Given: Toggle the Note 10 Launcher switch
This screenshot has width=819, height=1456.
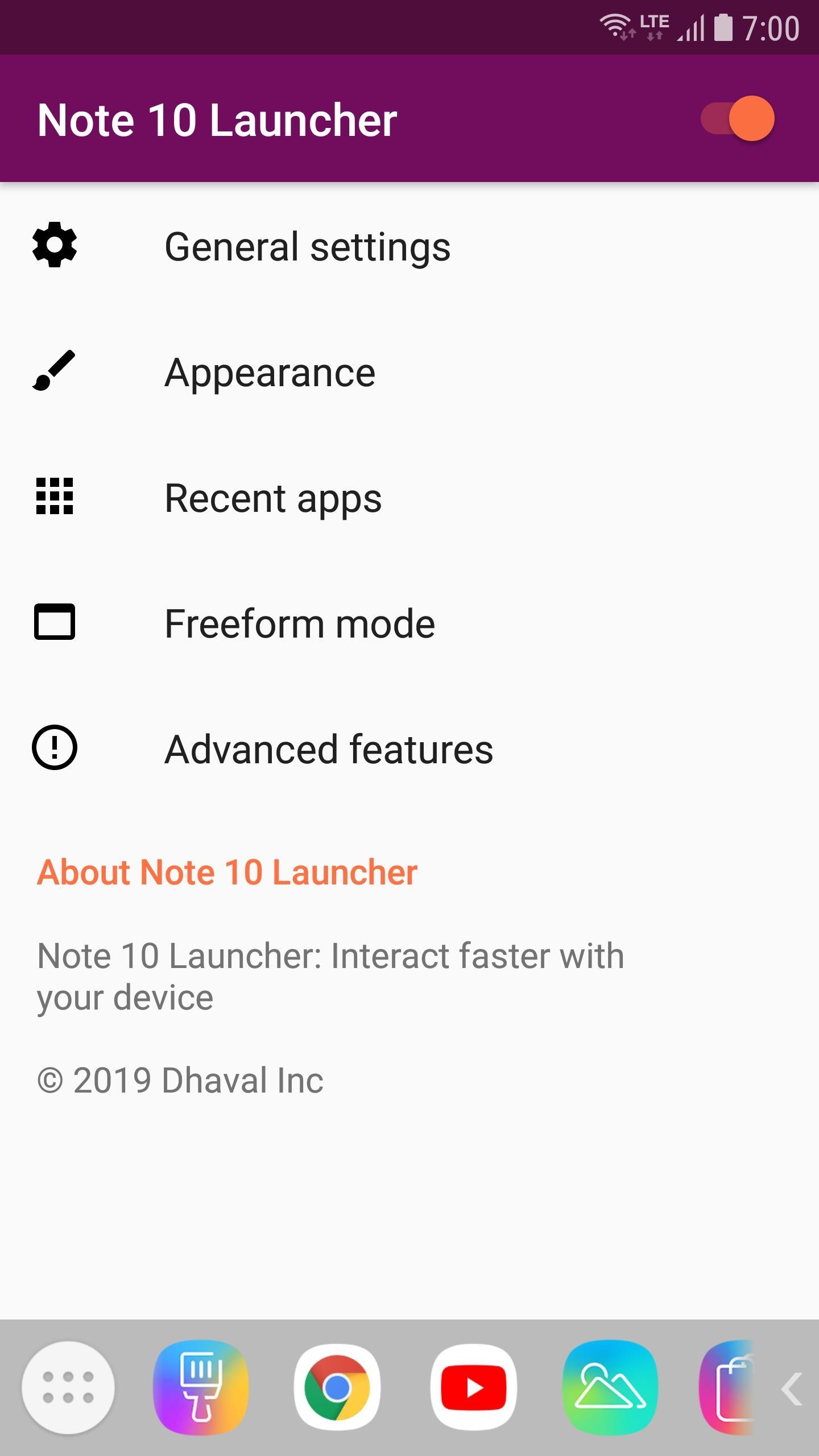Looking at the screenshot, I should (x=738, y=119).
